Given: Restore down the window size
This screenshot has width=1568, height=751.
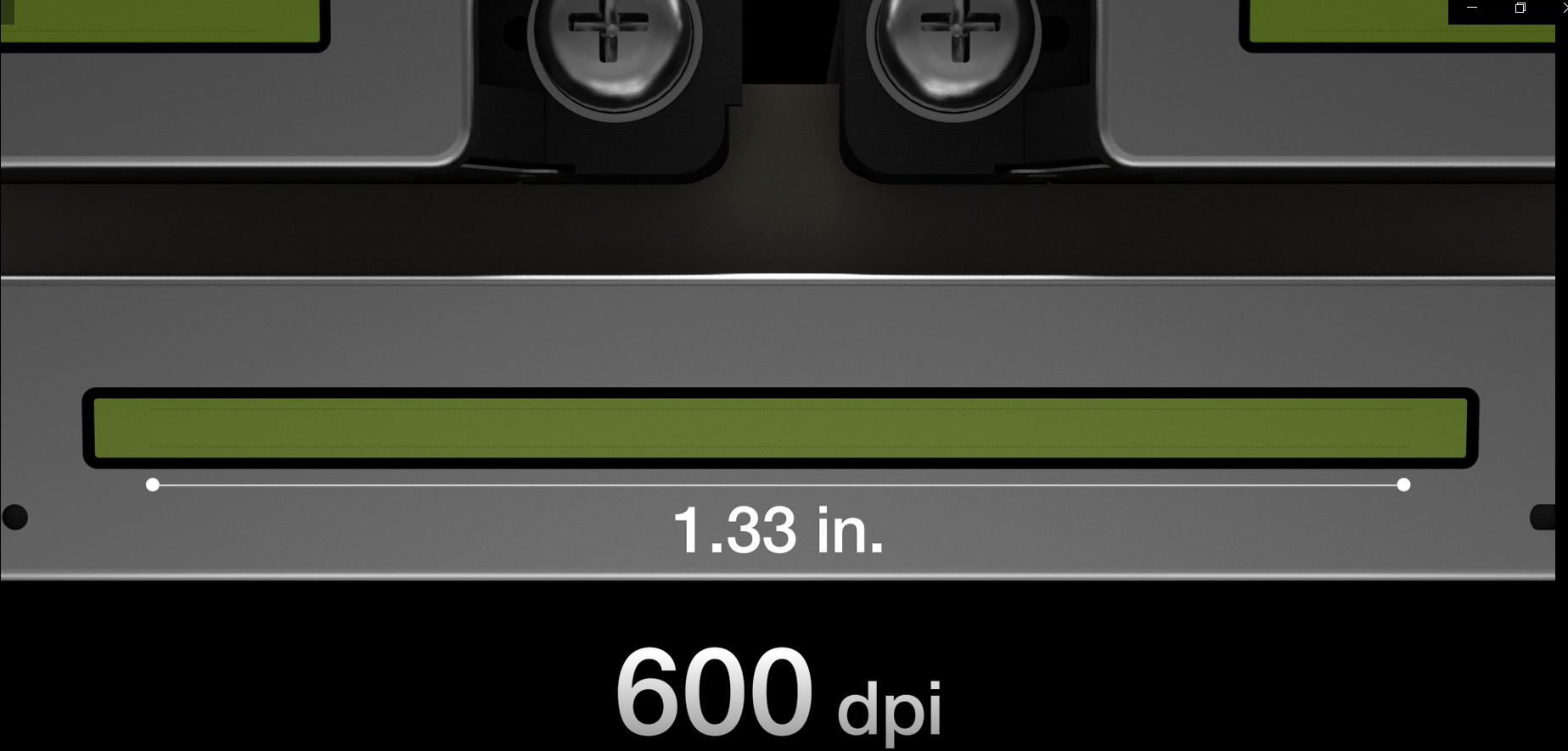Looking at the screenshot, I should click(x=1520, y=8).
